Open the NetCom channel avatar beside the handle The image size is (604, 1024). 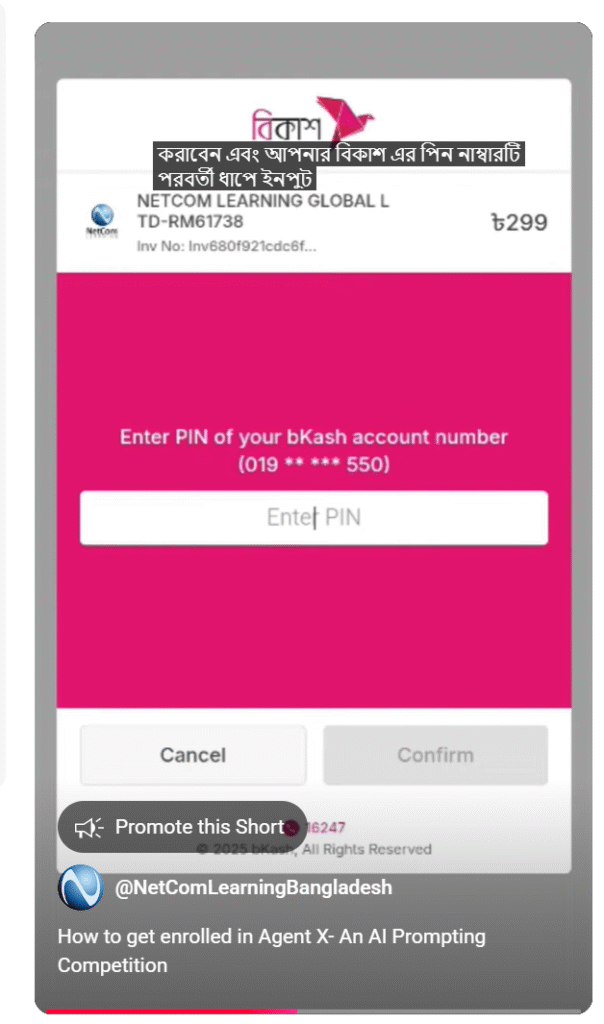pyautogui.click(x=80, y=887)
